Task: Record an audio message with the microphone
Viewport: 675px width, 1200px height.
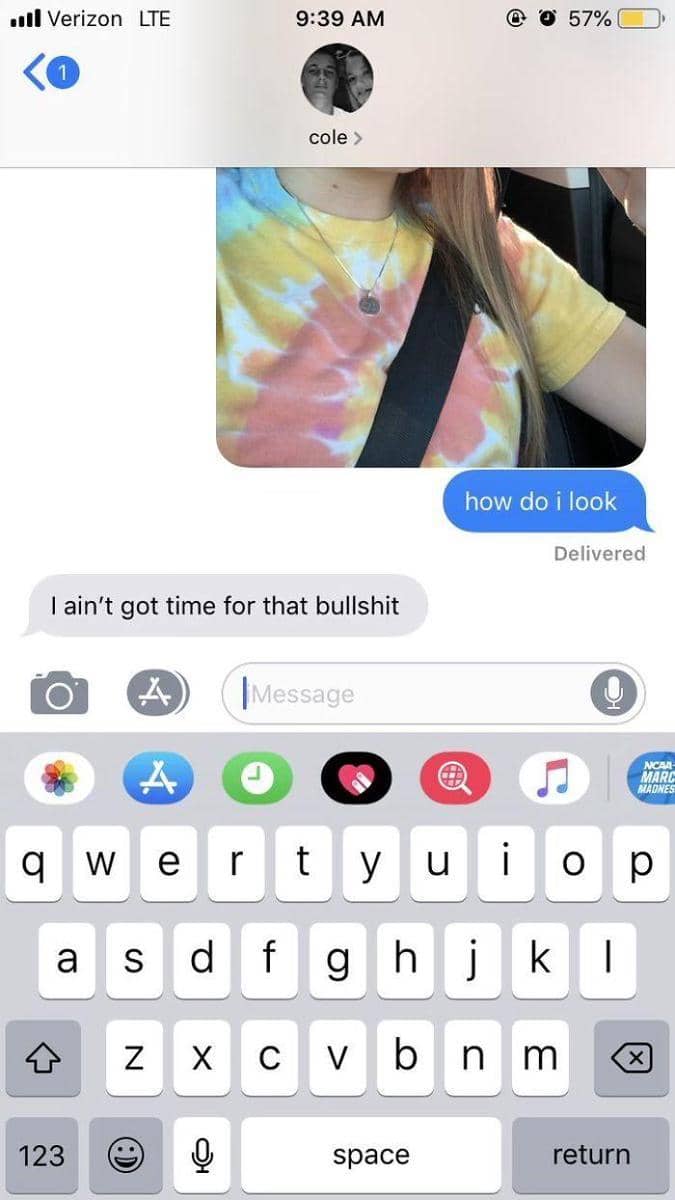Action: 613,693
